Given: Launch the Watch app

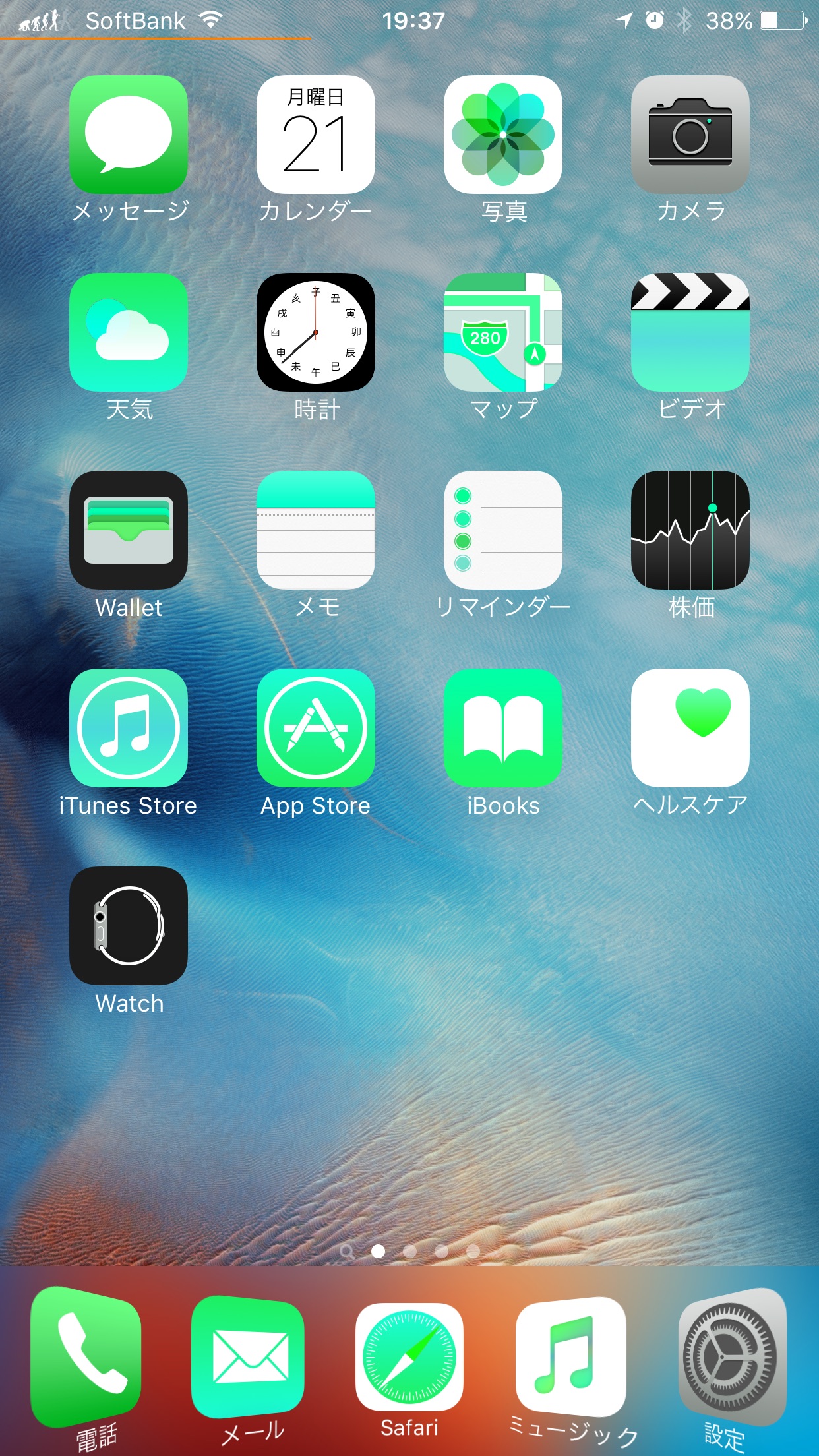Looking at the screenshot, I should tap(129, 926).
